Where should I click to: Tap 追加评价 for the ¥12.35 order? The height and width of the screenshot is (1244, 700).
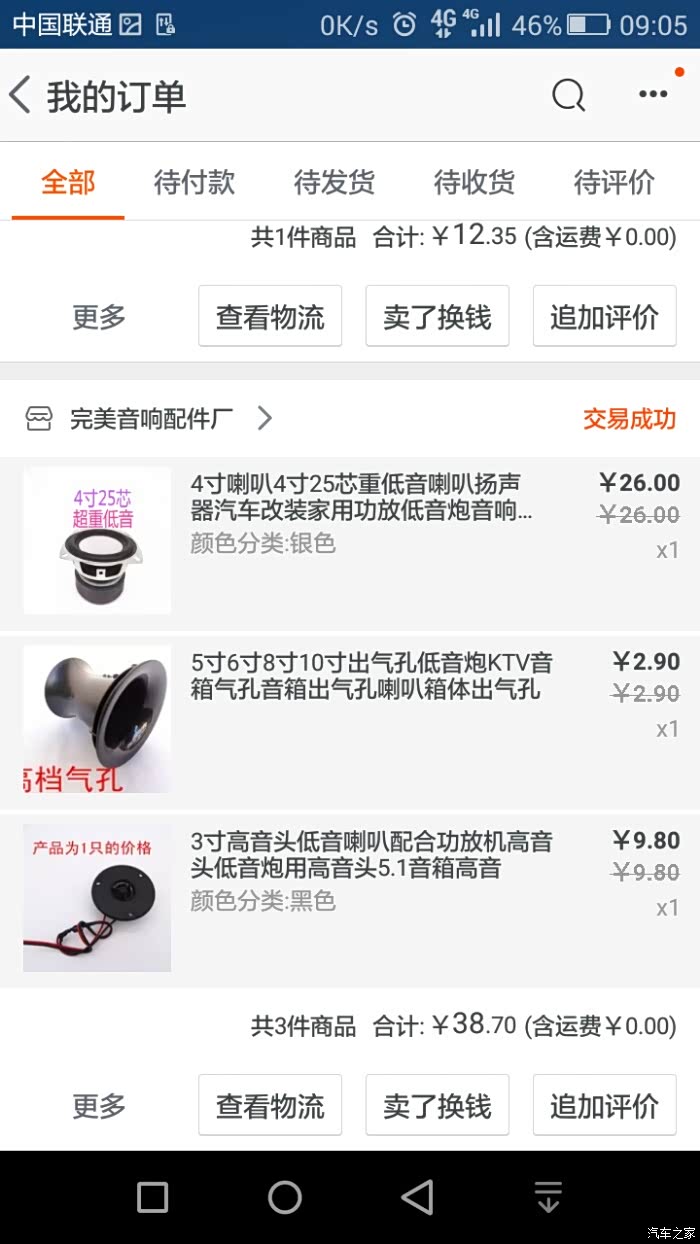pos(604,316)
